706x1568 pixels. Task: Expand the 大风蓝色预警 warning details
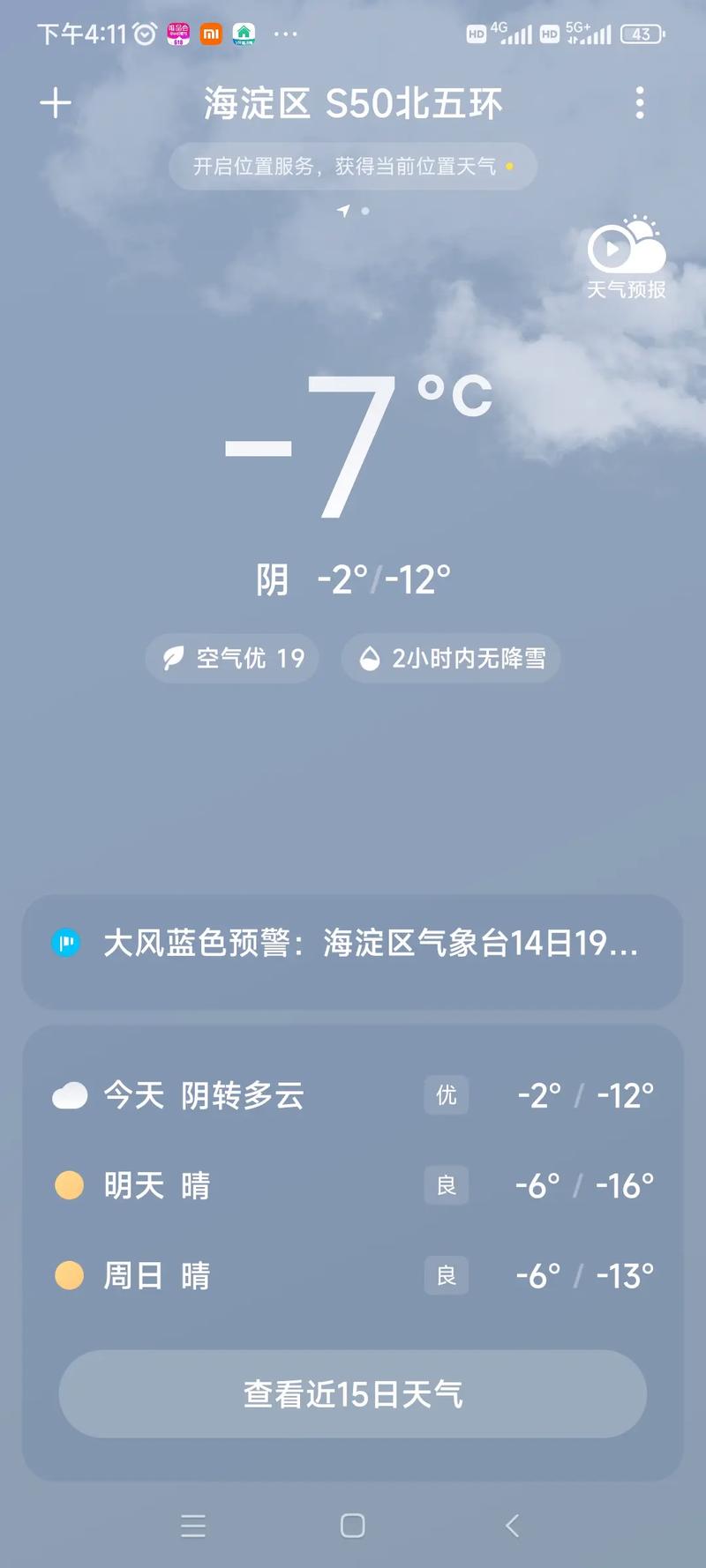click(353, 945)
